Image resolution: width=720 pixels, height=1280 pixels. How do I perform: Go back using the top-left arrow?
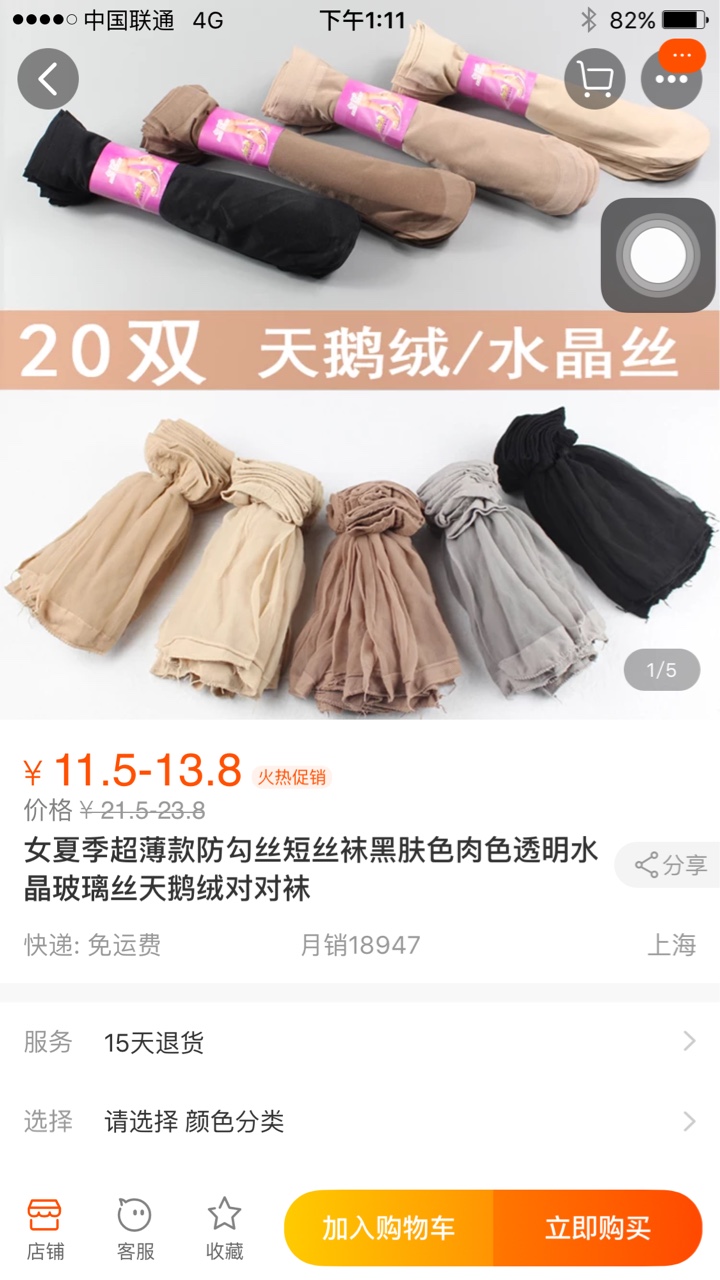(48, 79)
